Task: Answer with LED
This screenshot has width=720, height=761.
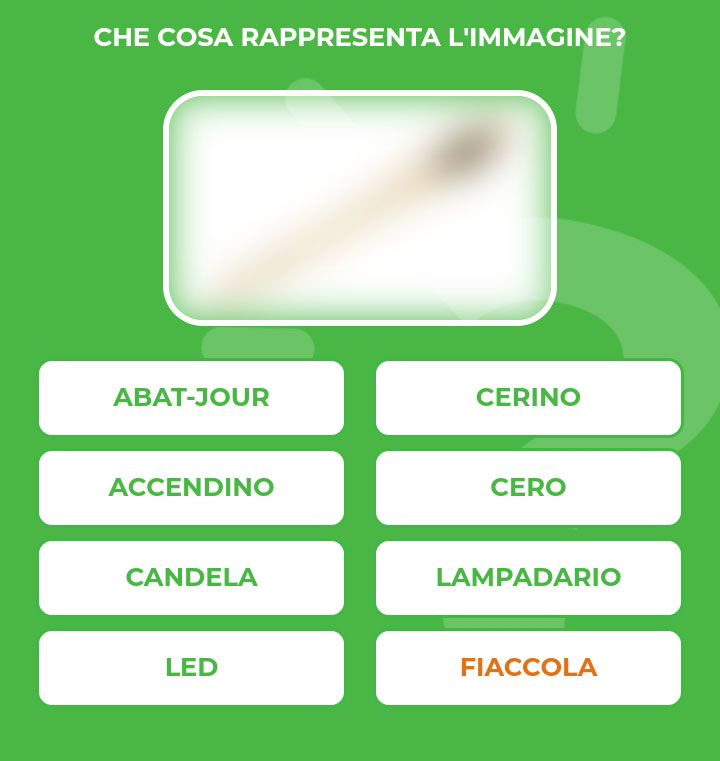Action: click(x=191, y=667)
